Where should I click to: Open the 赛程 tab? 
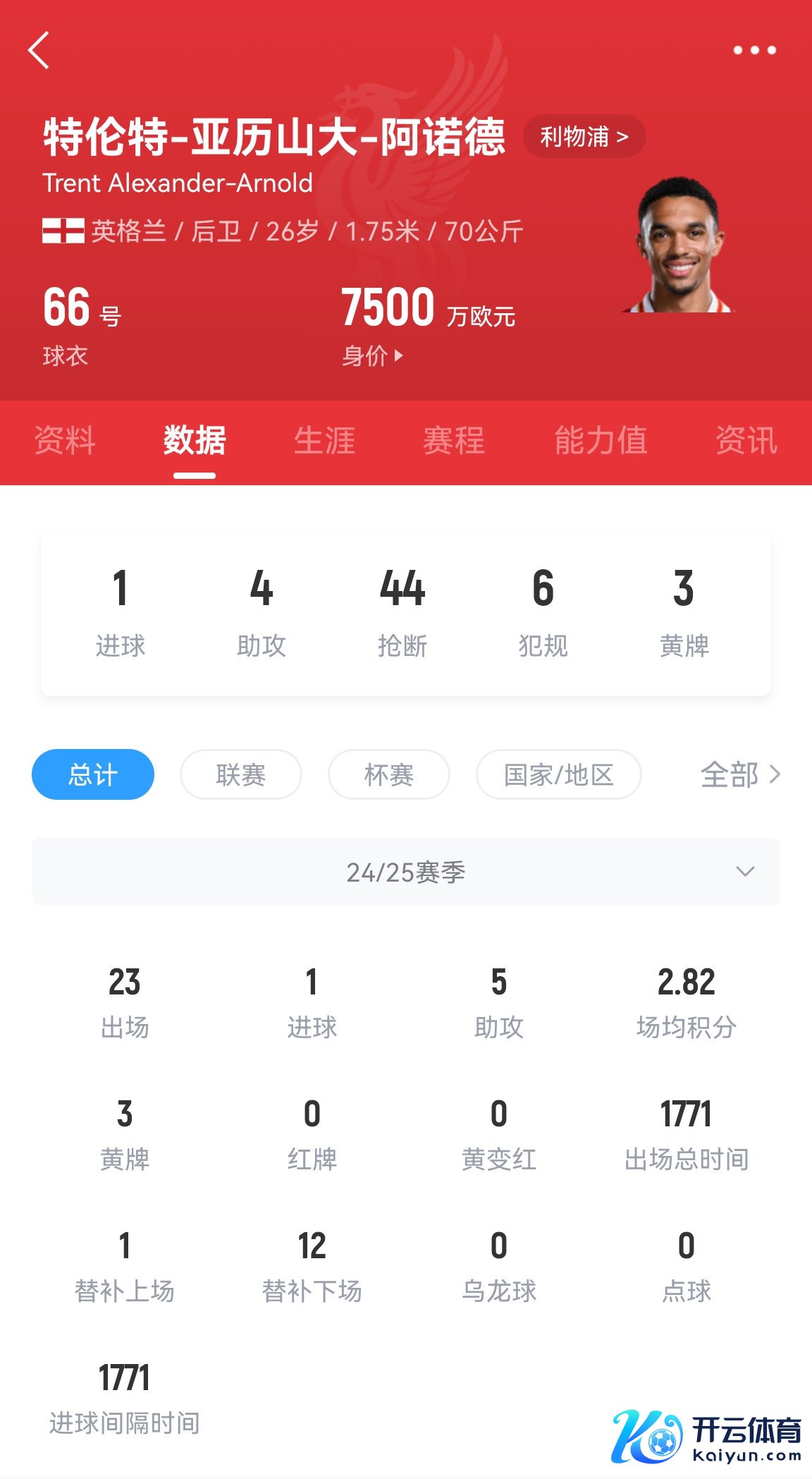[x=454, y=441]
